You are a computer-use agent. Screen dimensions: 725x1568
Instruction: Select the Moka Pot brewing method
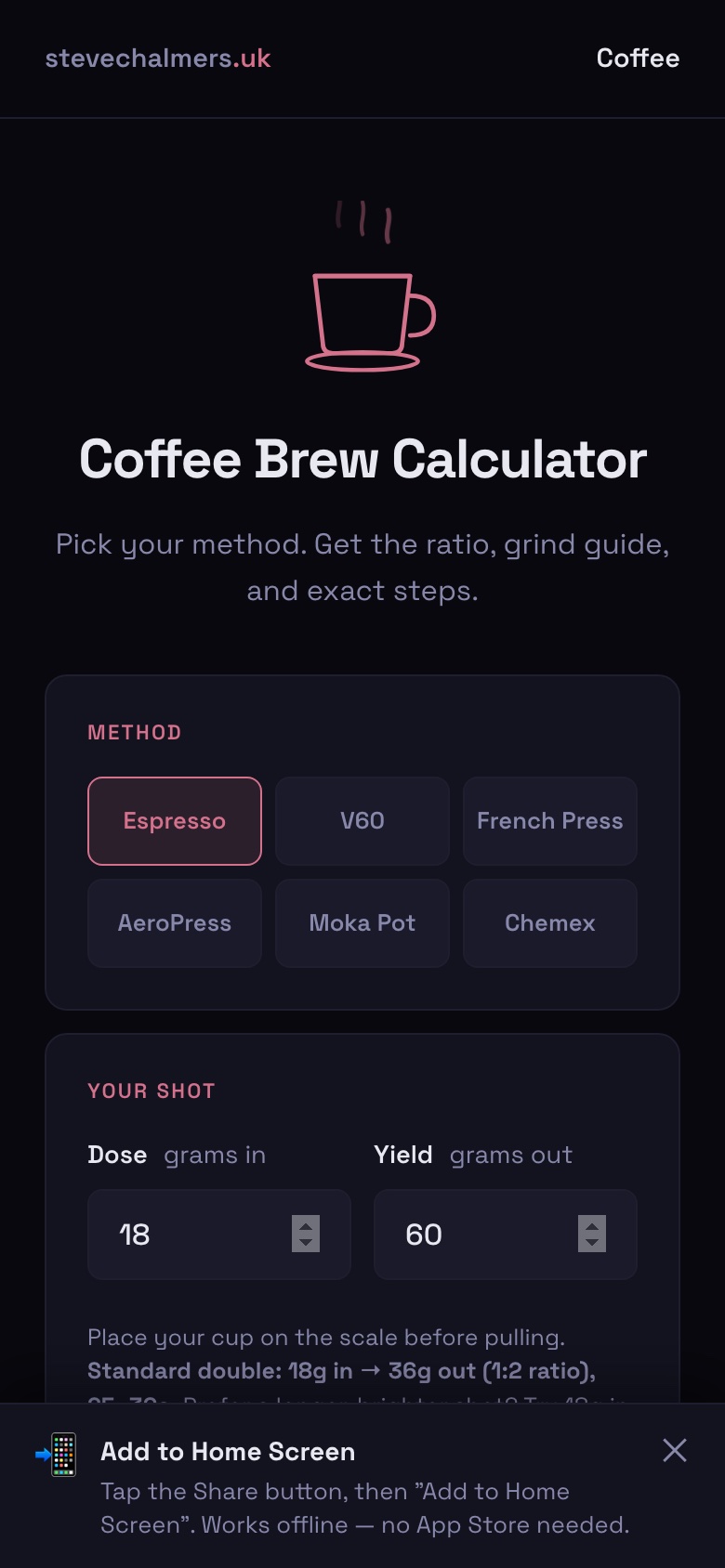(362, 922)
